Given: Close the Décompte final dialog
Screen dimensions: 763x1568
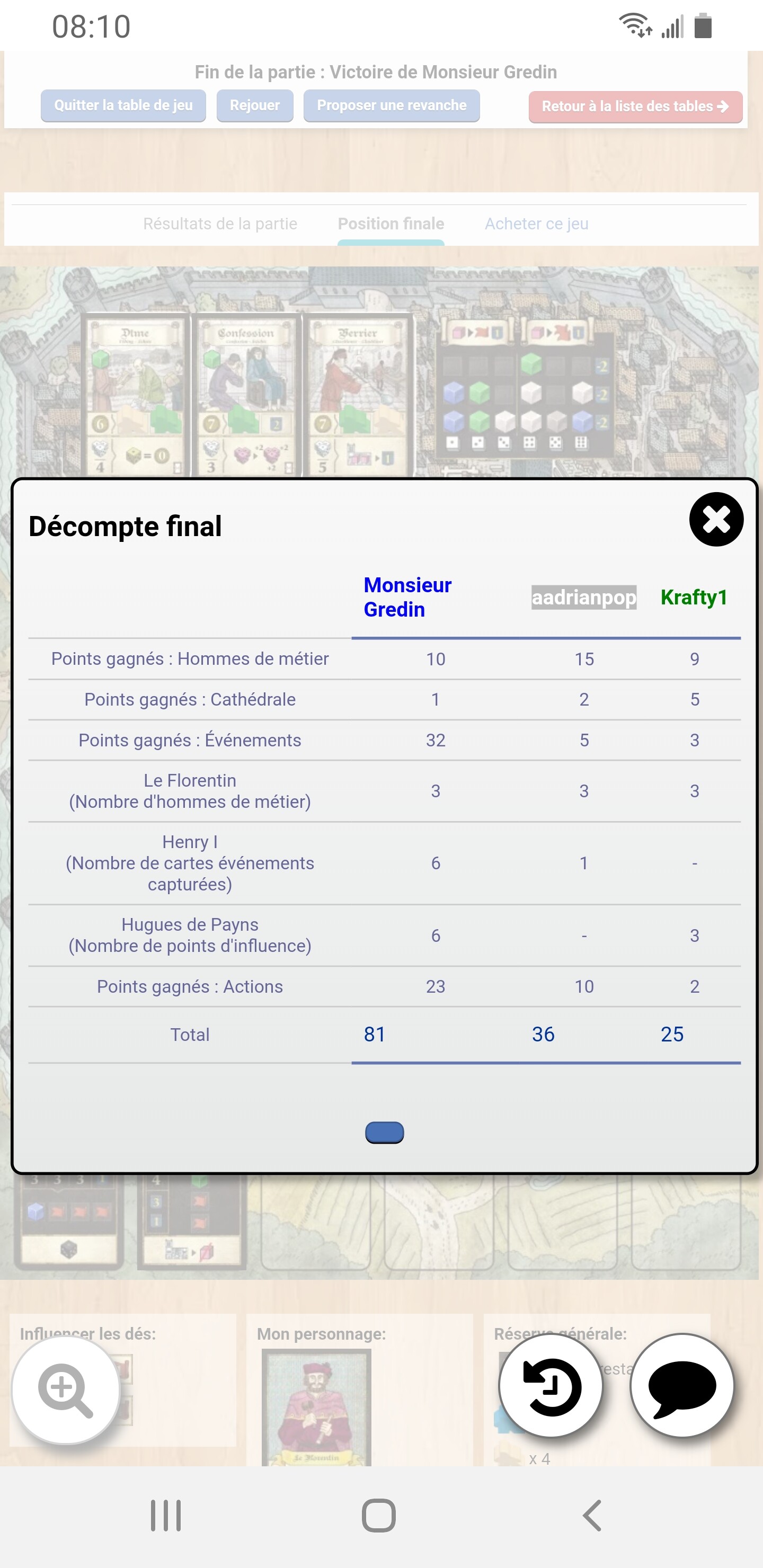Looking at the screenshot, I should (x=716, y=519).
